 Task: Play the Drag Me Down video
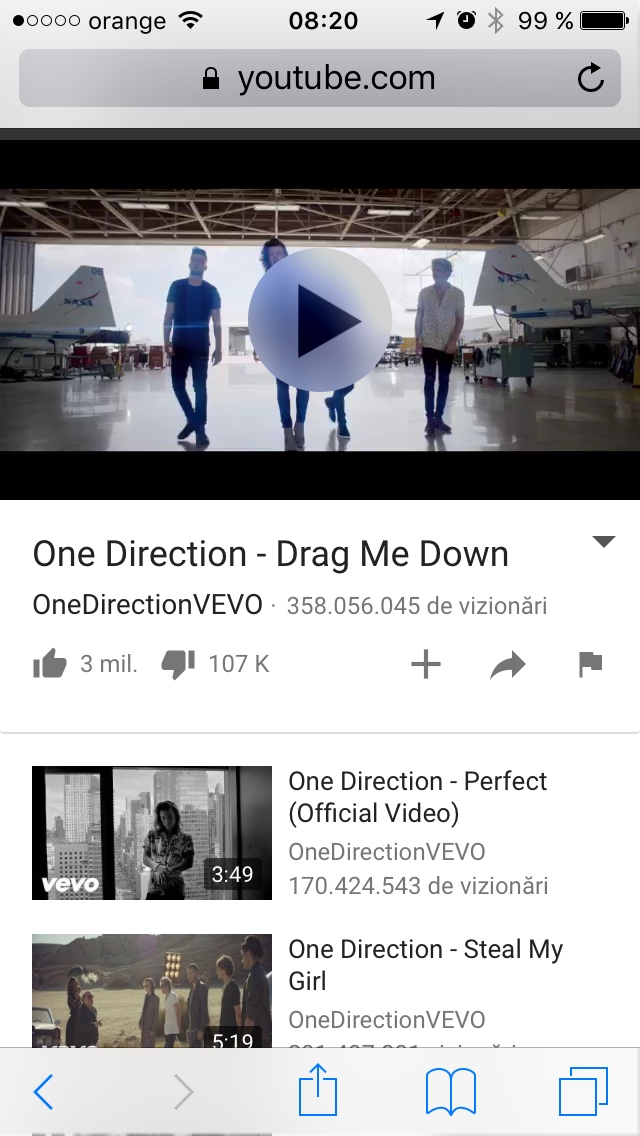[320, 320]
